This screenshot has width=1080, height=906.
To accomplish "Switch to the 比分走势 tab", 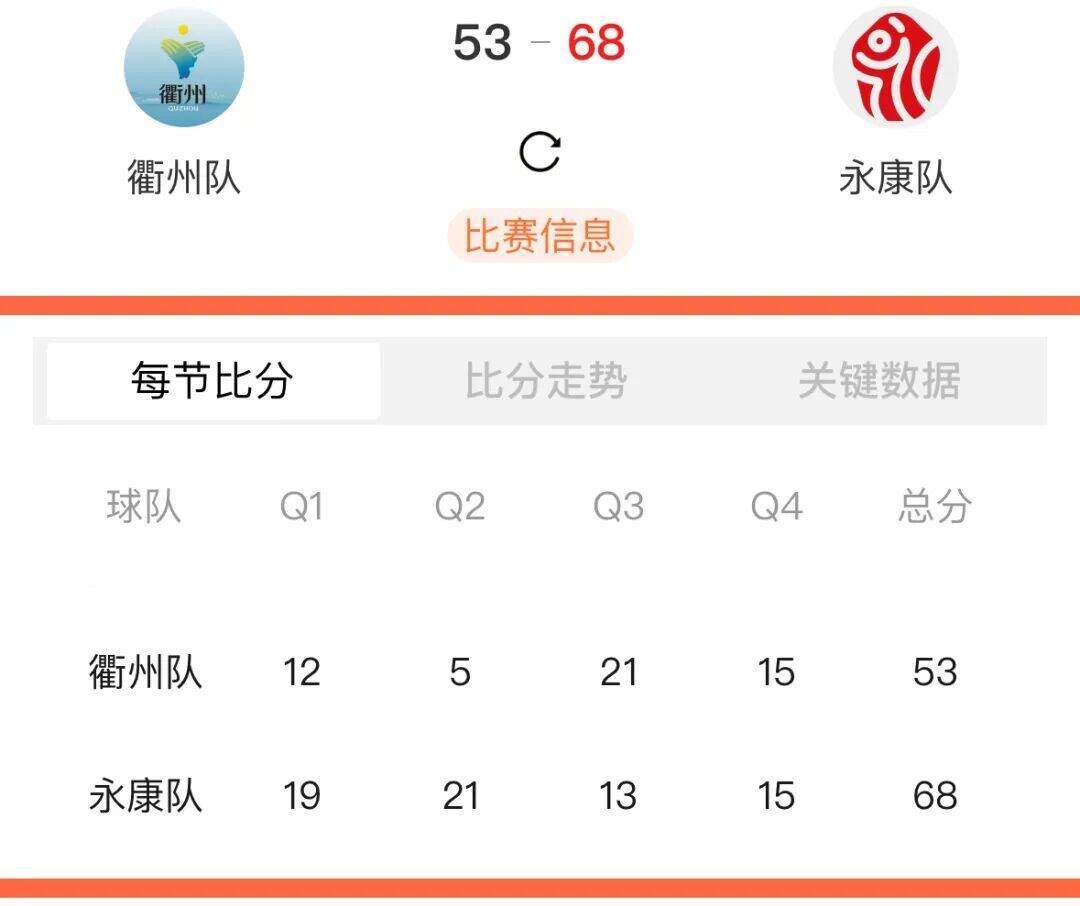I will click(x=546, y=381).
